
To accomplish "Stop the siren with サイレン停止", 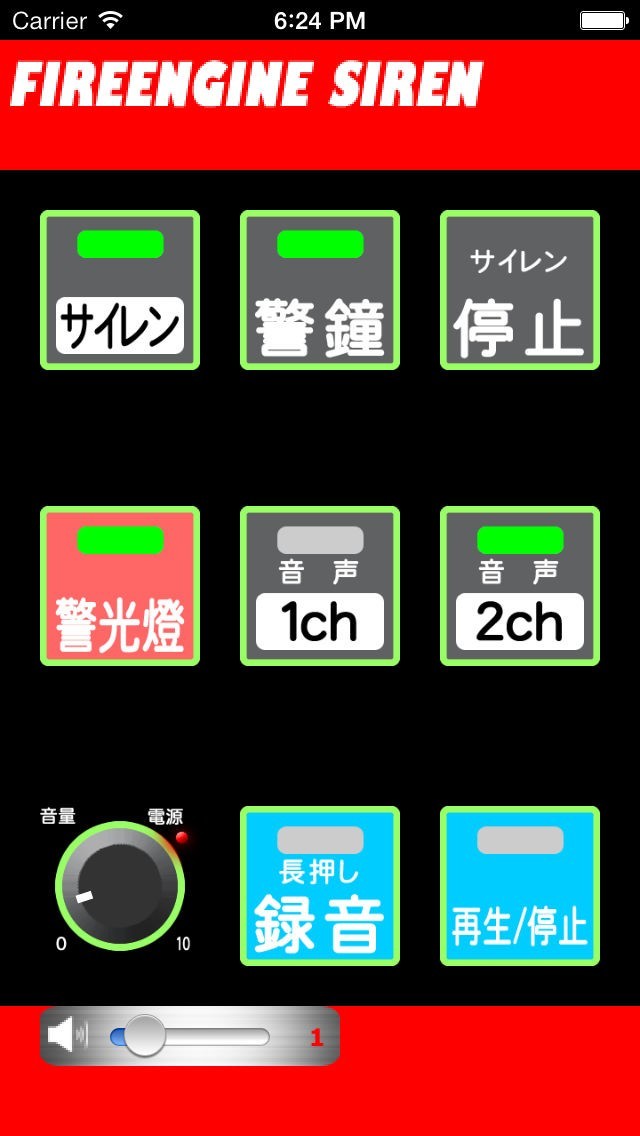I will coord(520,290).
